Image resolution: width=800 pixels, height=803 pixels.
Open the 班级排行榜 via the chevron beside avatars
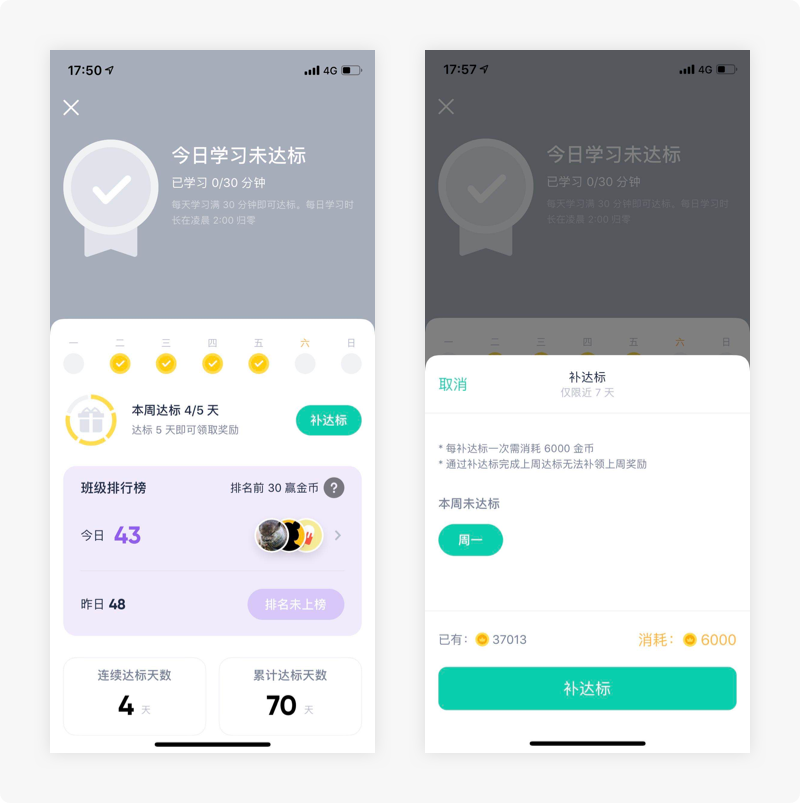point(337,535)
